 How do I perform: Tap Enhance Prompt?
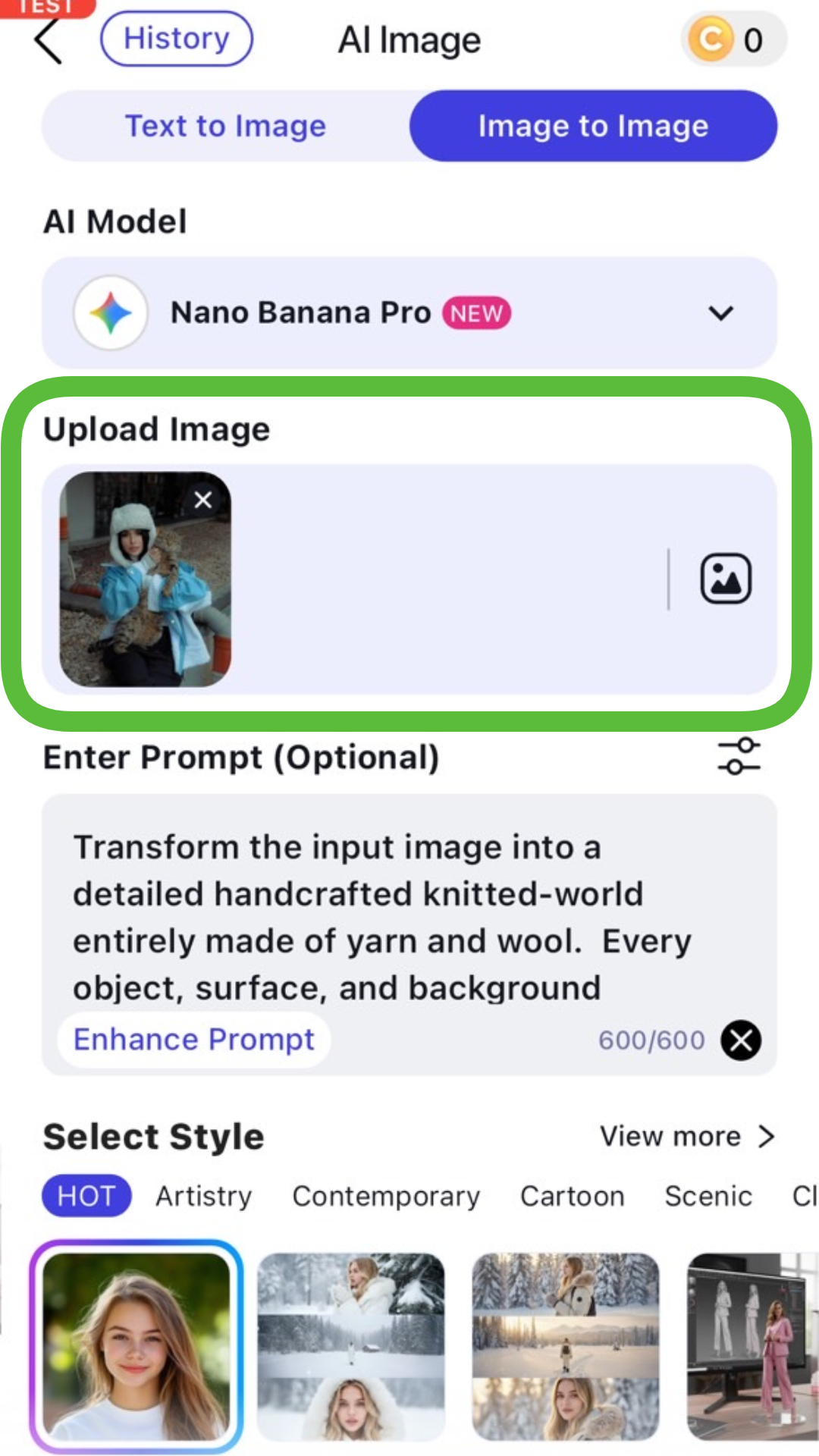[x=193, y=1040]
